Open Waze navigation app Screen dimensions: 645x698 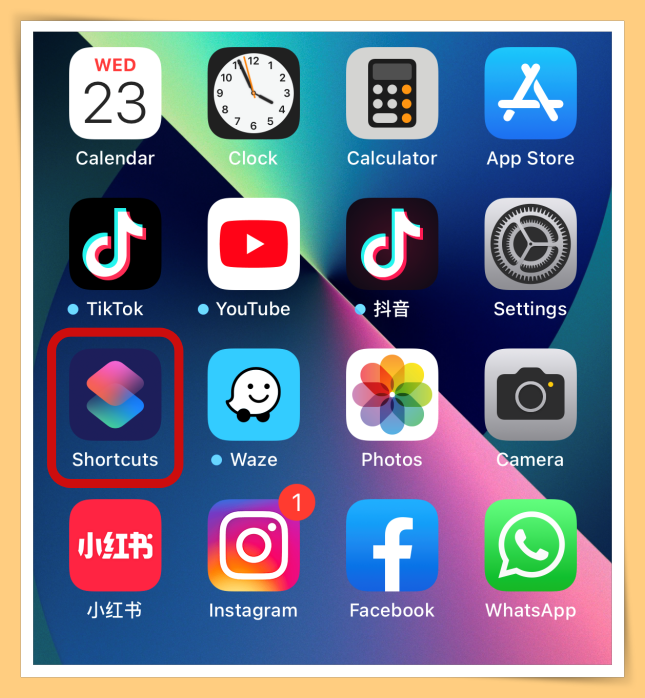point(253,395)
